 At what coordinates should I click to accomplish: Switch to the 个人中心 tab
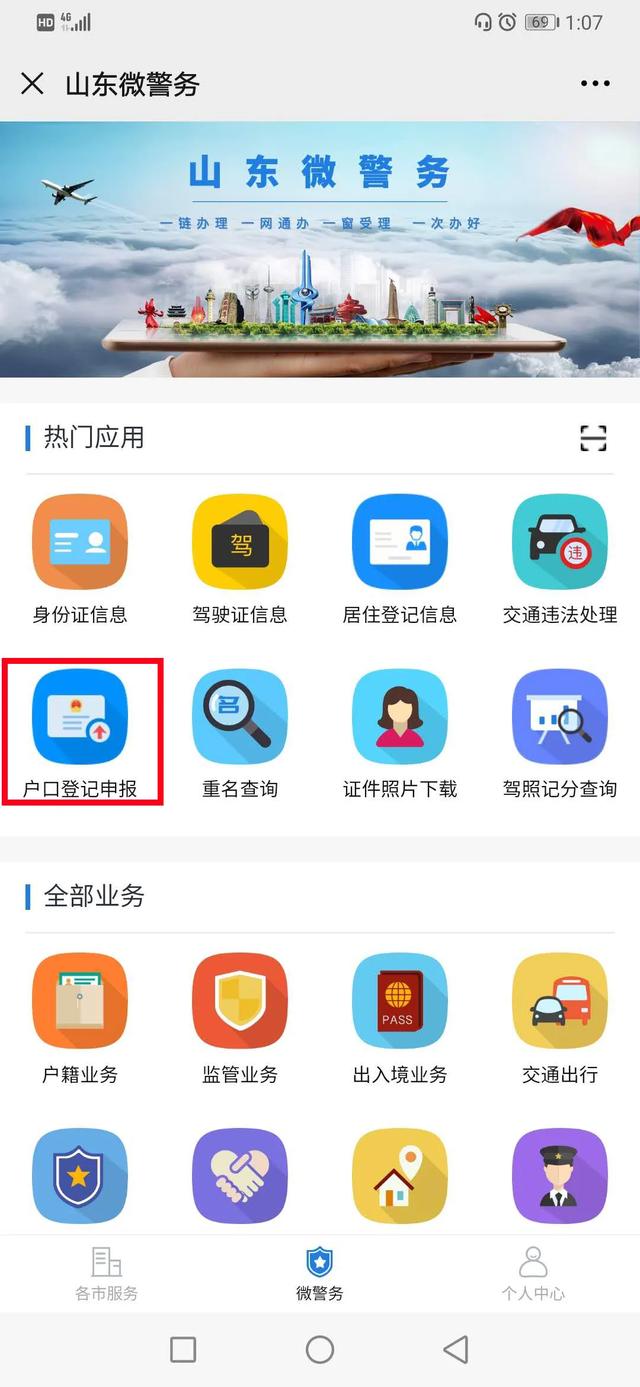pyautogui.click(x=533, y=1273)
